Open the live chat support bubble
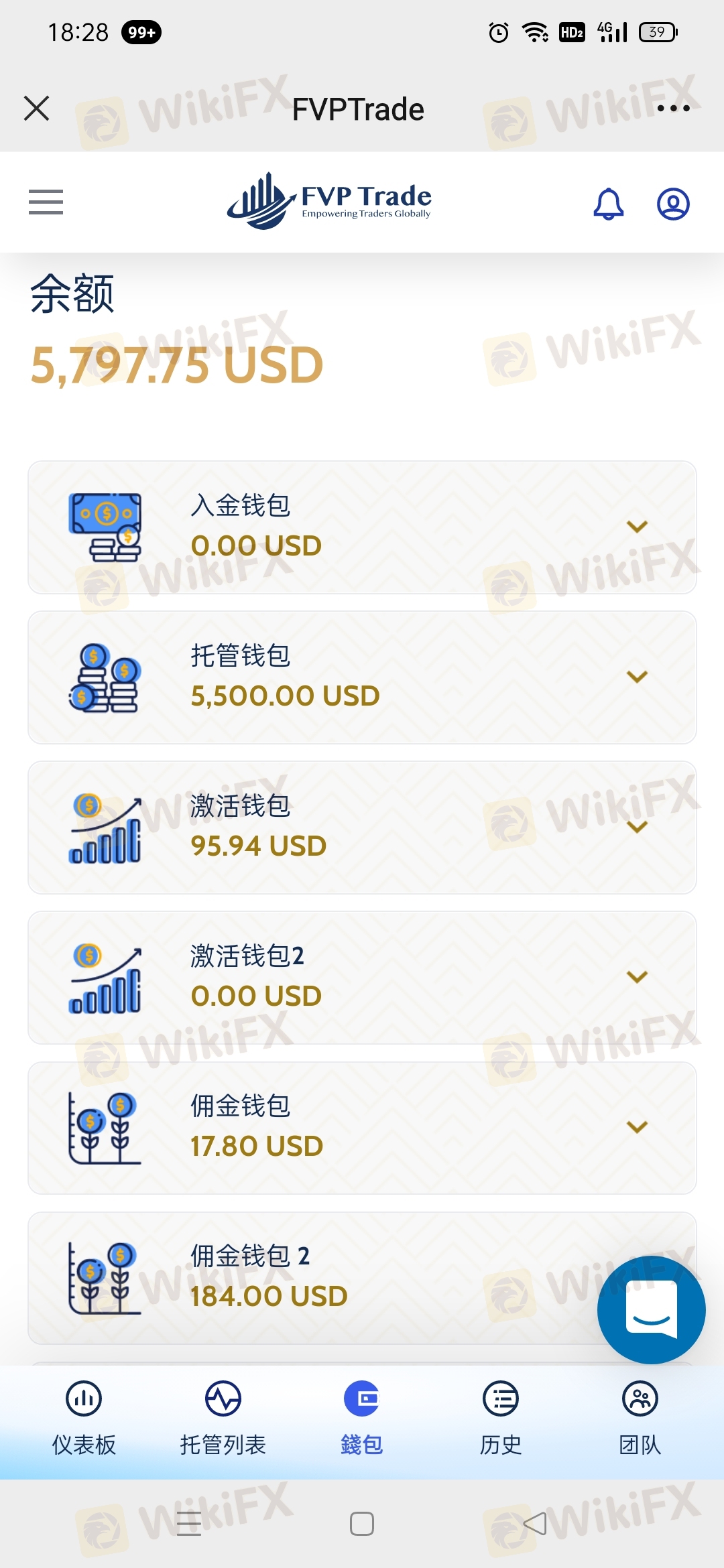Viewport: 724px width, 1568px height. click(651, 1309)
